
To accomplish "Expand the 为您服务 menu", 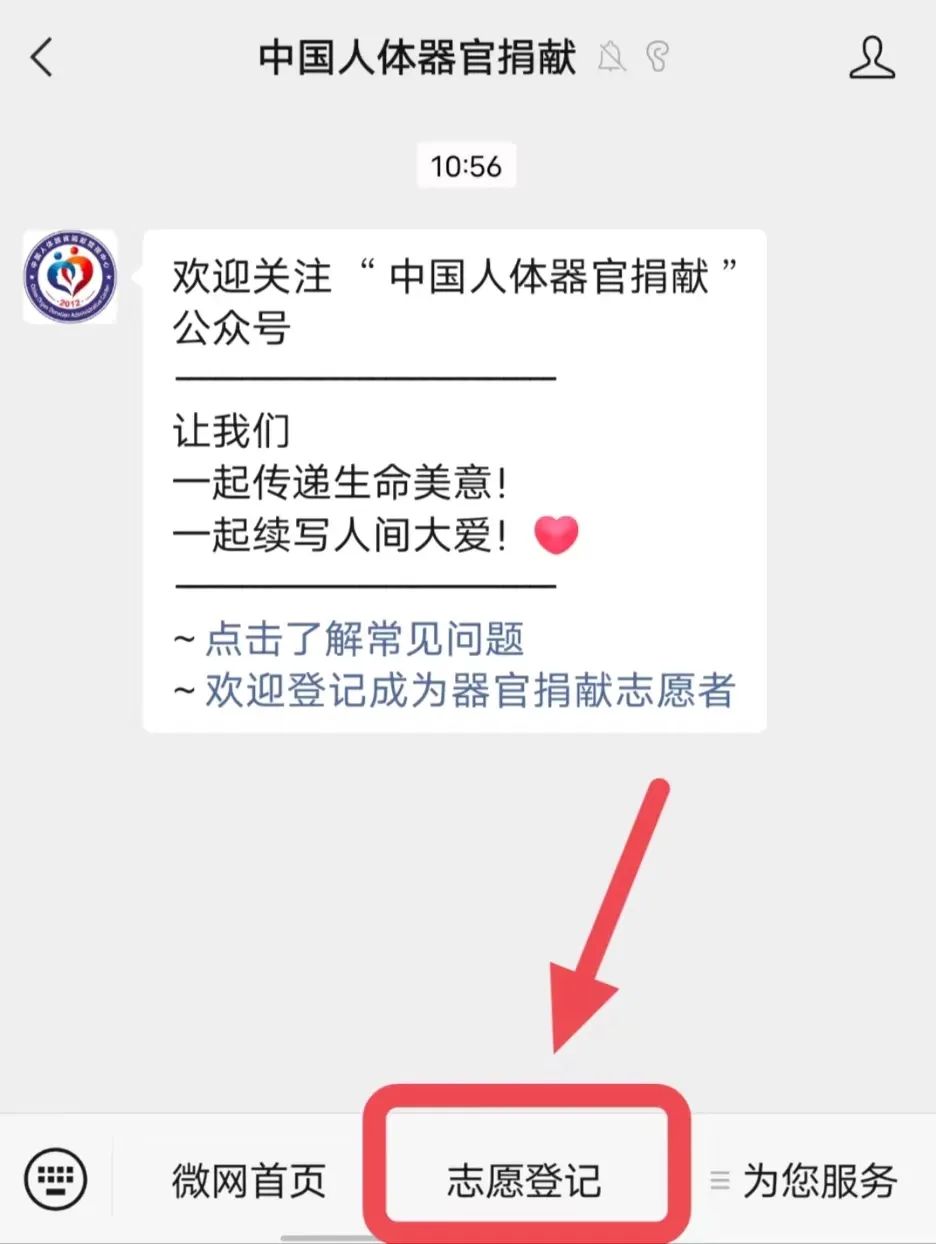I will click(805, 1181).
